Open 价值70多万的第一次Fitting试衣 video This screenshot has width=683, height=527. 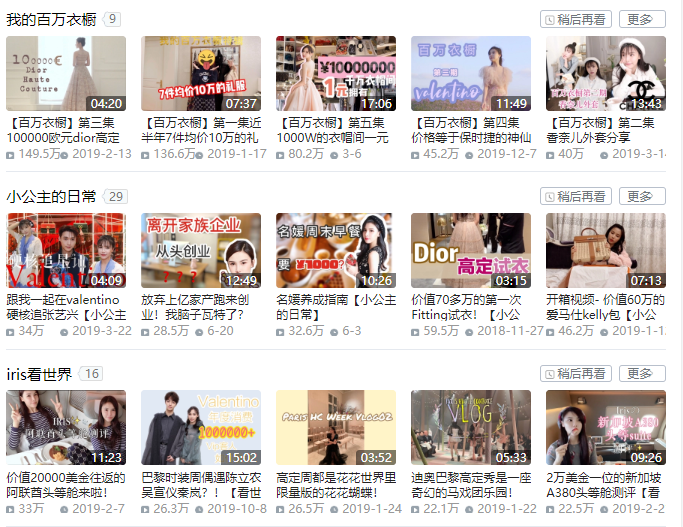point(471,251)
